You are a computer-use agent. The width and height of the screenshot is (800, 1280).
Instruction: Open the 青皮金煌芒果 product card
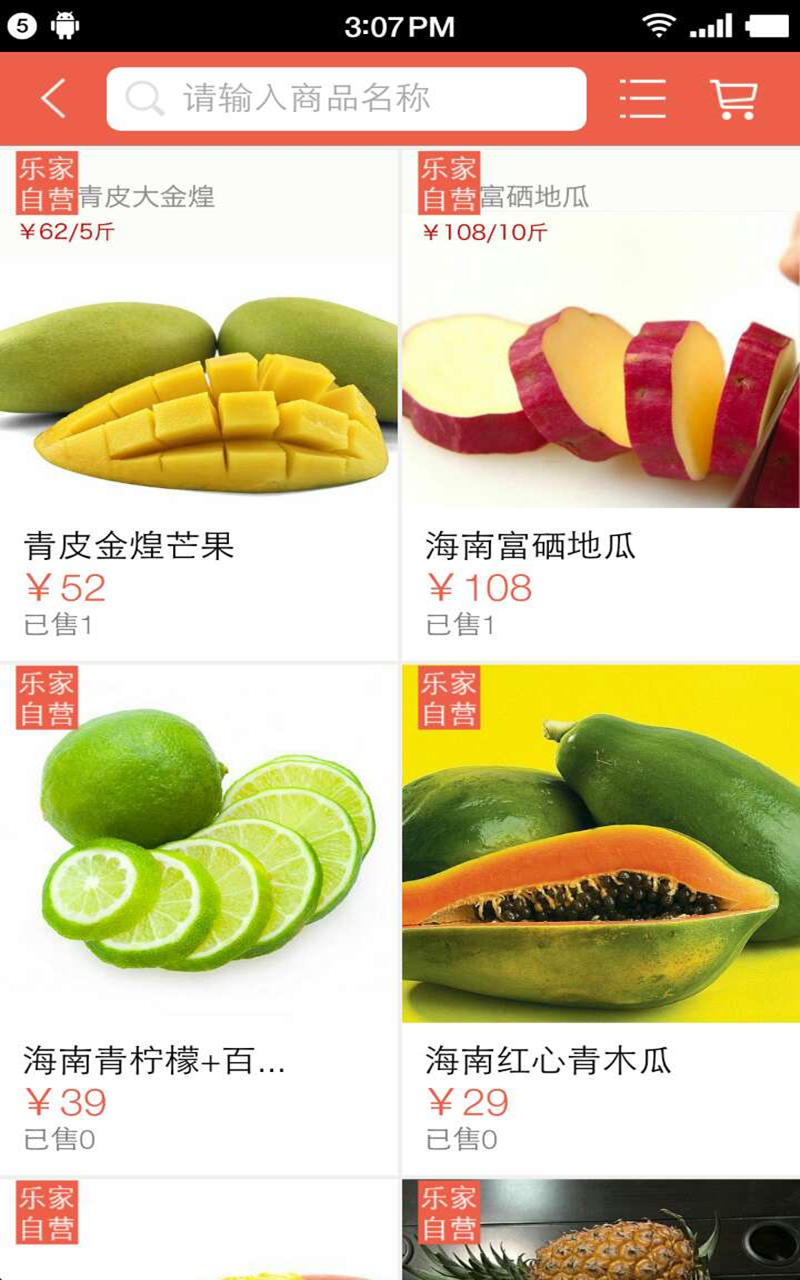pos(199,405)
